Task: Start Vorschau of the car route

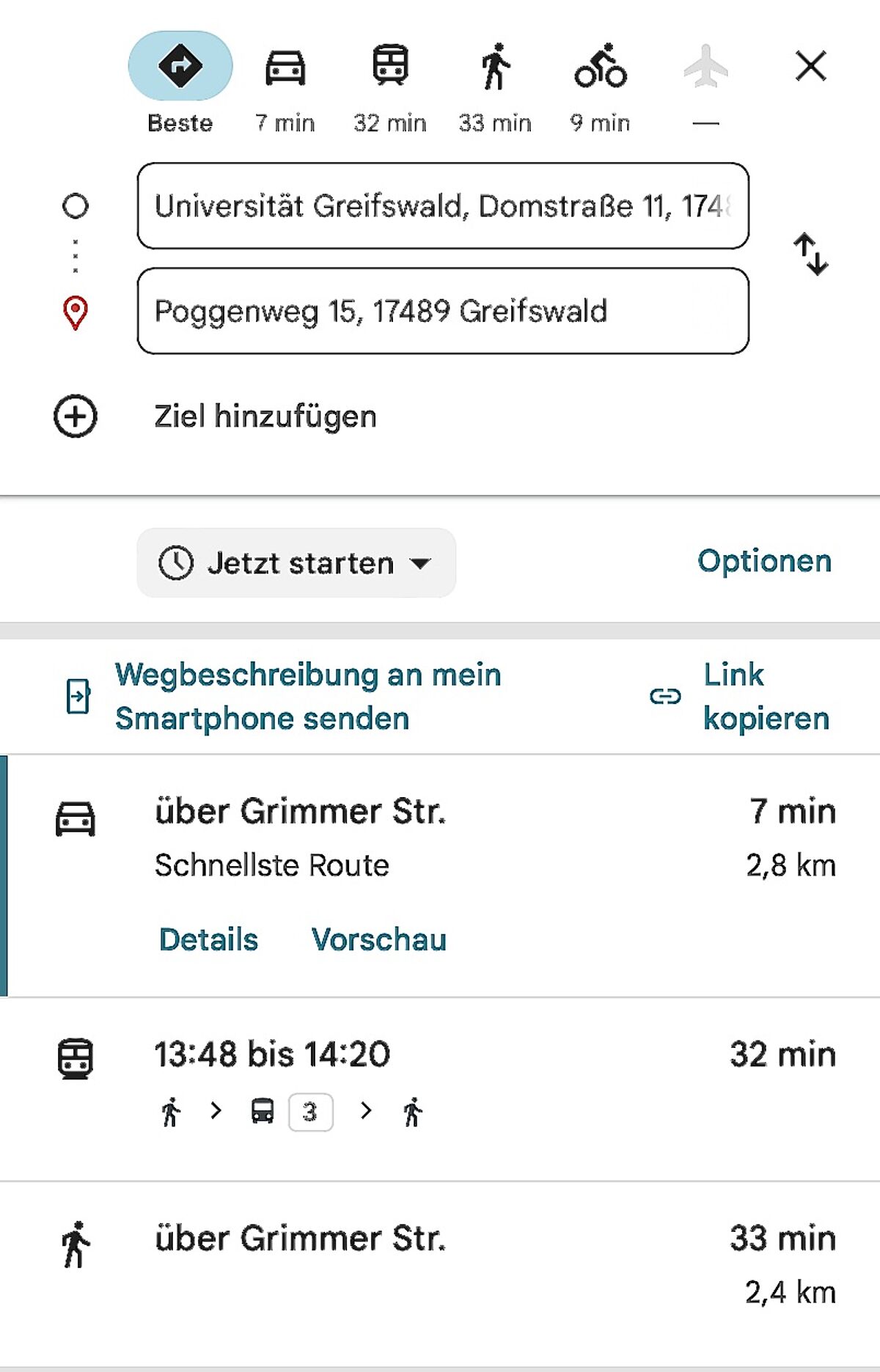Action: coord(379,939)
